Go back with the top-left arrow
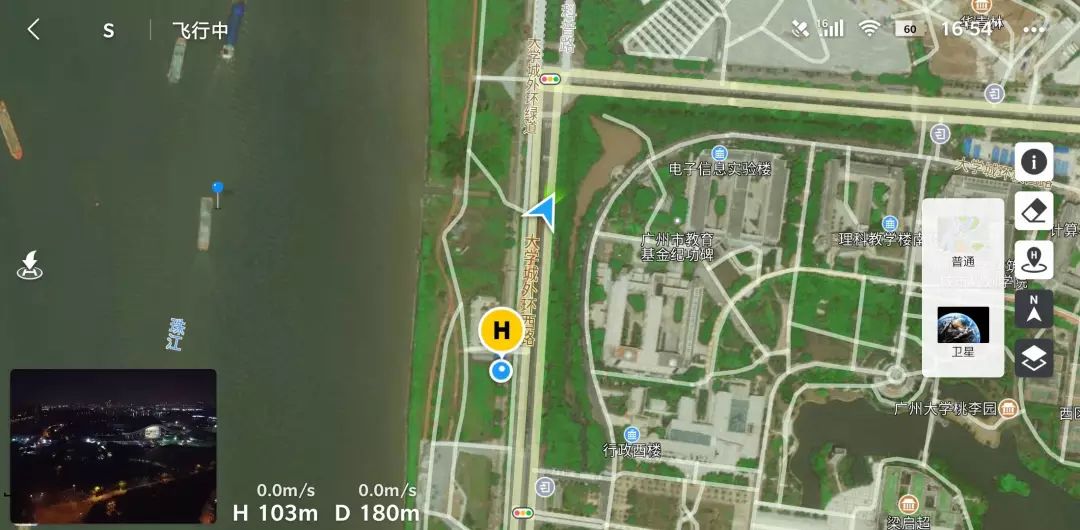Image resolution: width=1080 pixels, height=530 pixels. (x=33, y=29)
